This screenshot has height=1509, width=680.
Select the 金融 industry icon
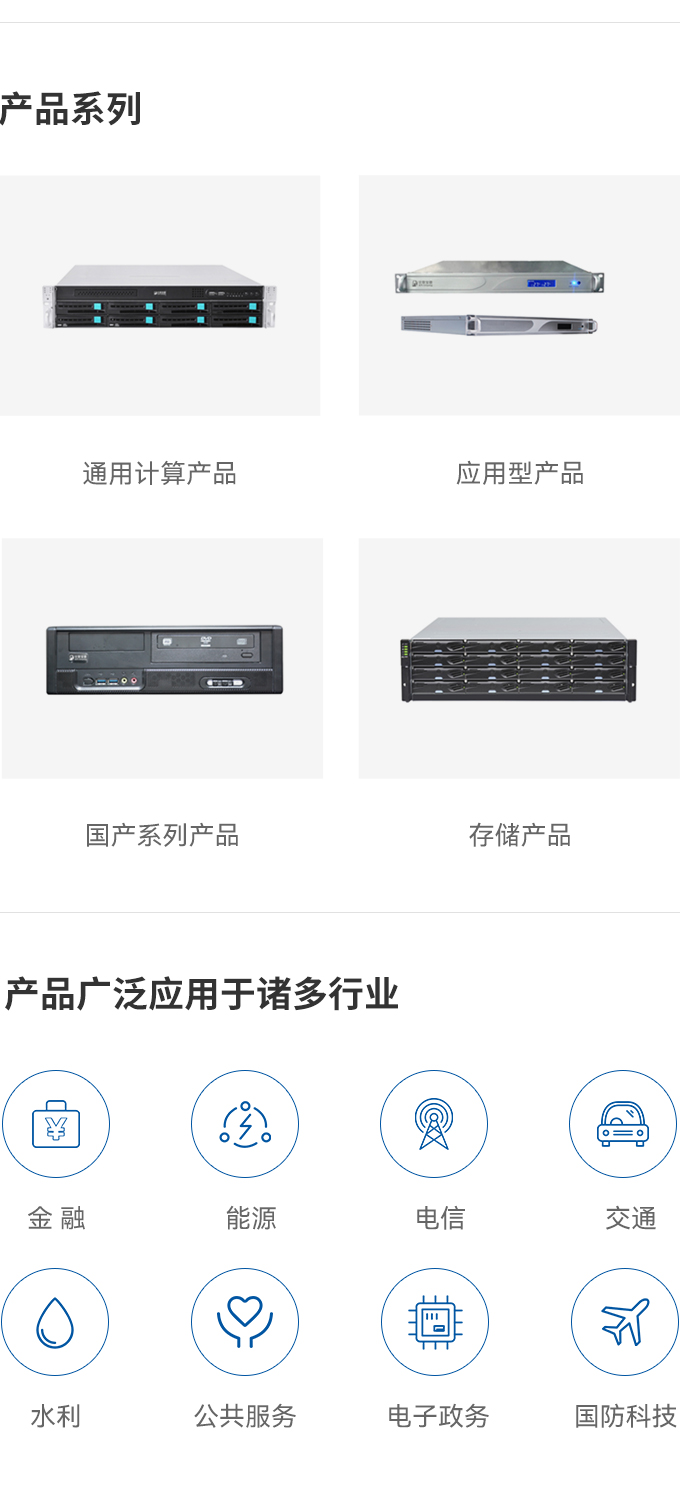(56, 1124)
